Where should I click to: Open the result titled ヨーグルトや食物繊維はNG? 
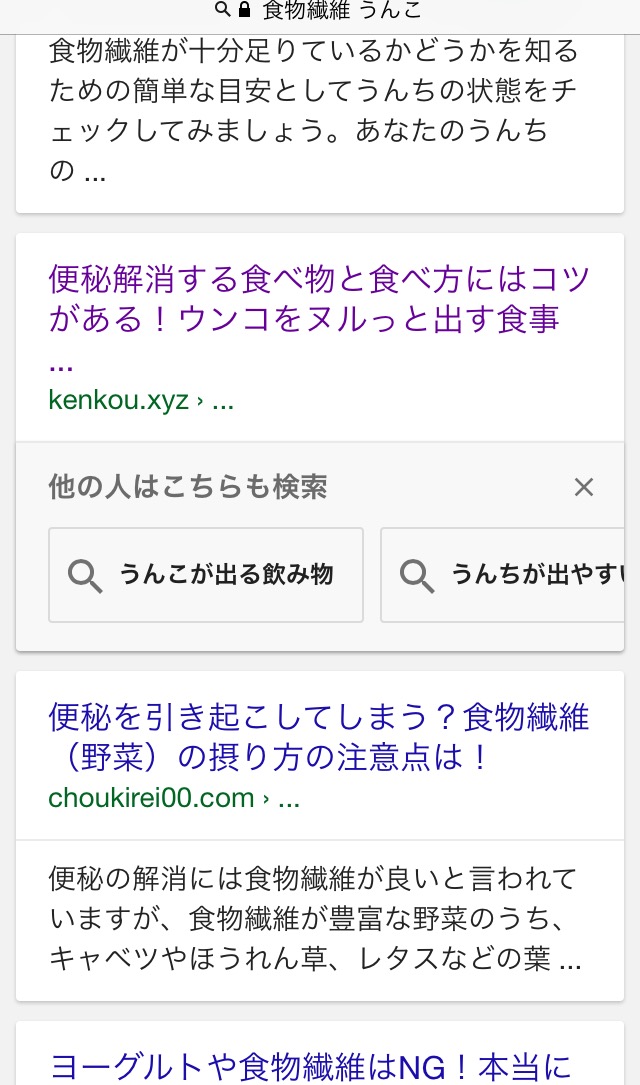[310, 1063]
